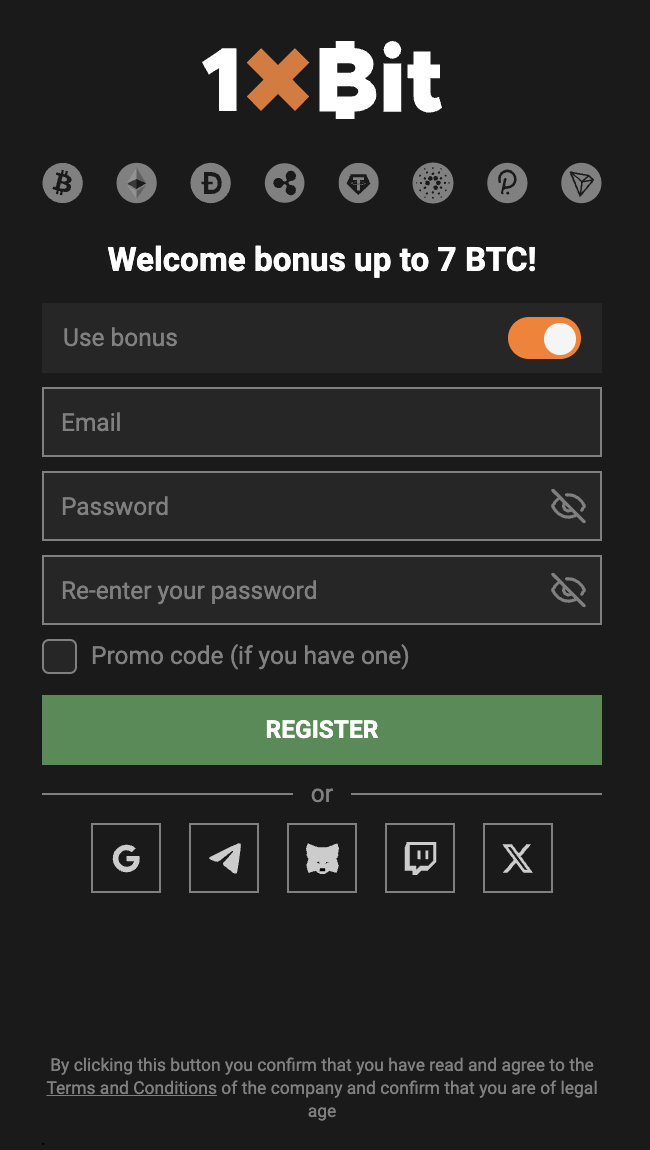Viewport: 650px width, 1150px height.
Task: Open the Terms and Conditions link
Action: pos(131,1088)
